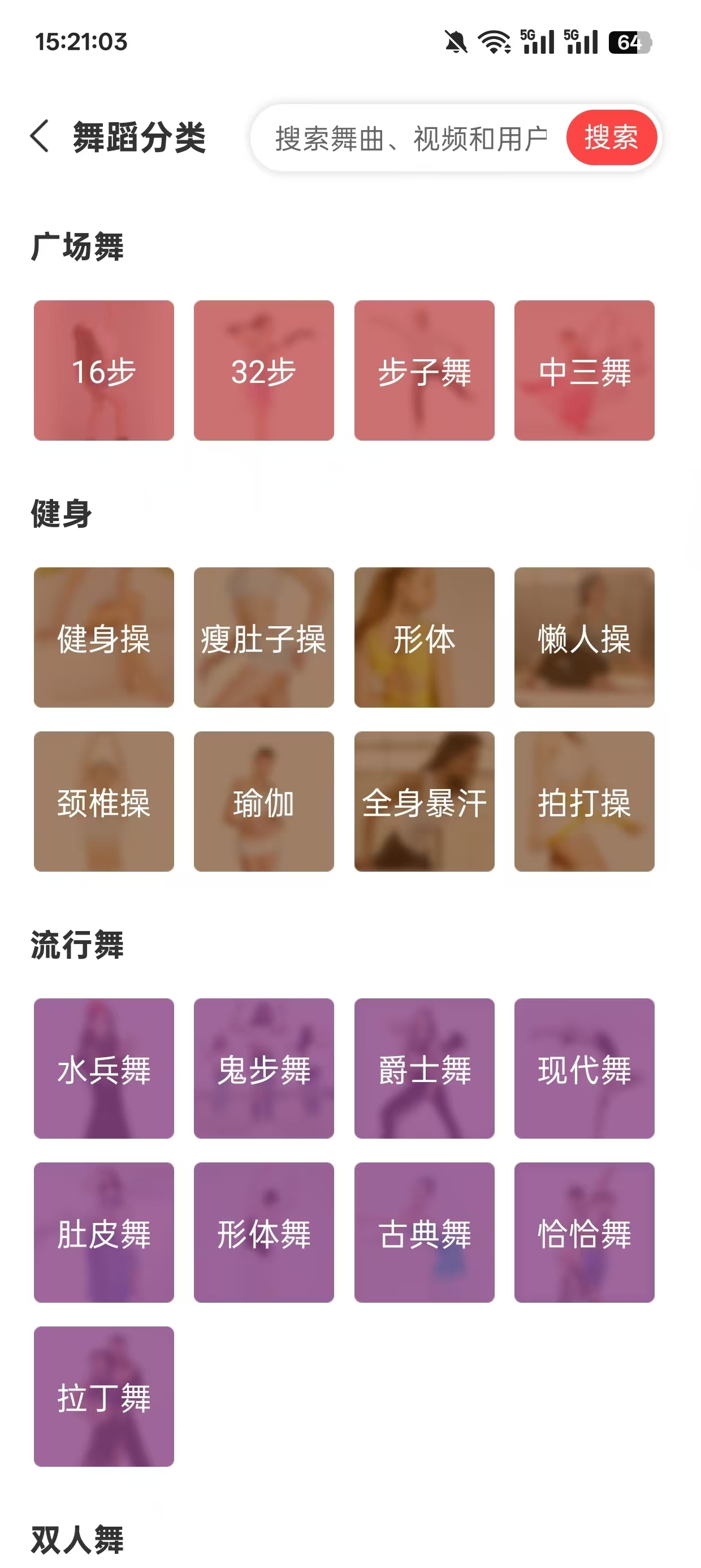Open the 32步 dance category
The image size is (701, 1568).
point(263,370)
